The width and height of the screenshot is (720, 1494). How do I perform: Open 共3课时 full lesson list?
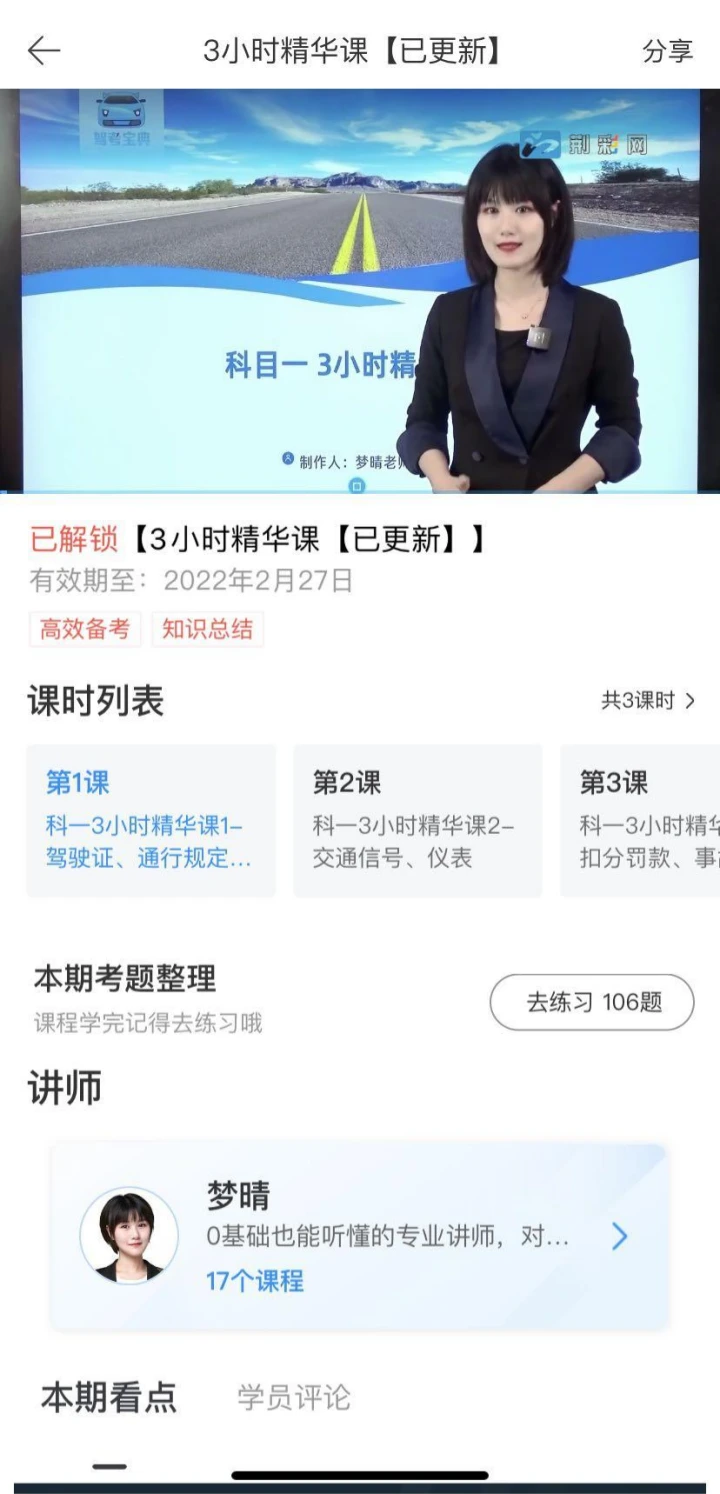pos(647,701)
